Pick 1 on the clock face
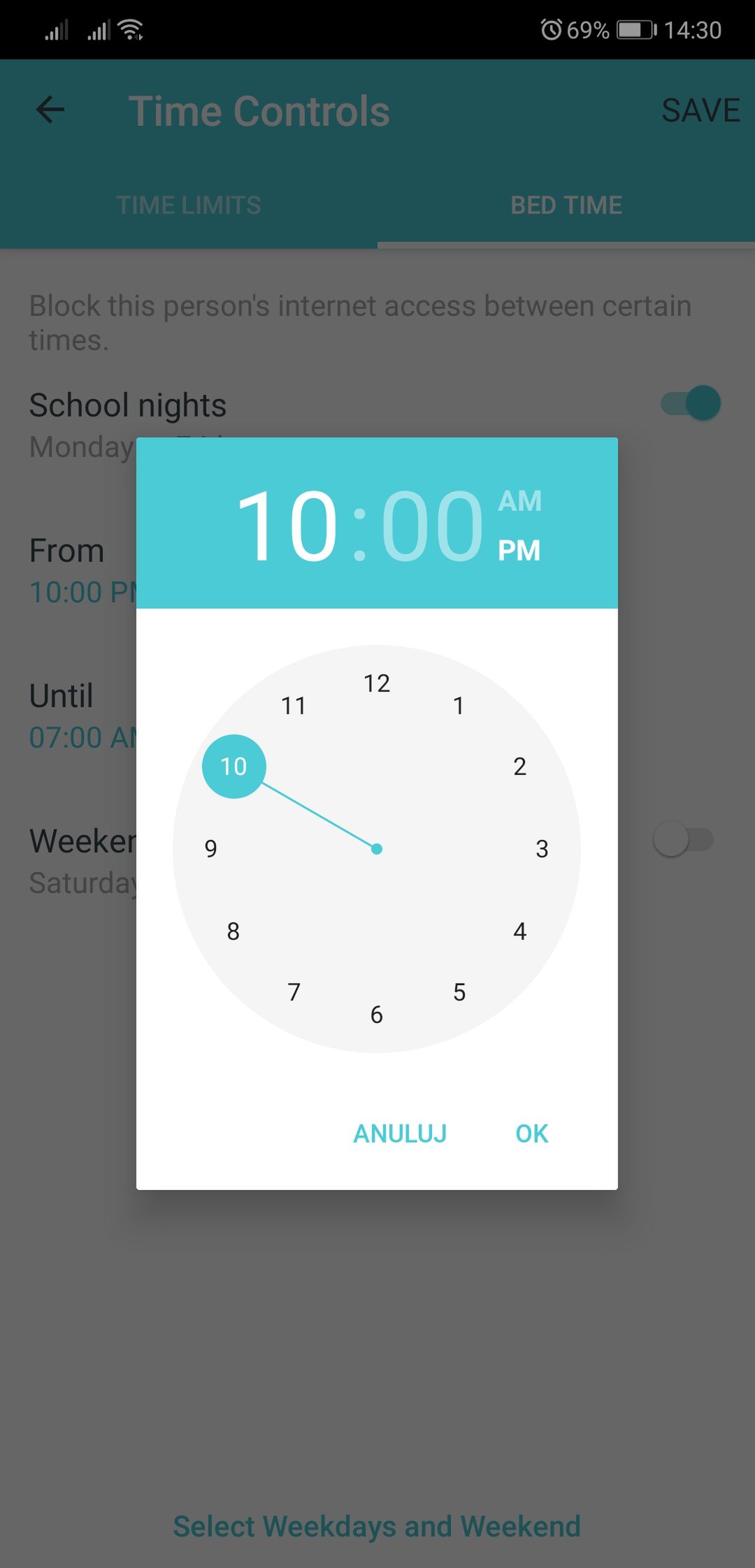755x1568 pixels. [459, 706]
